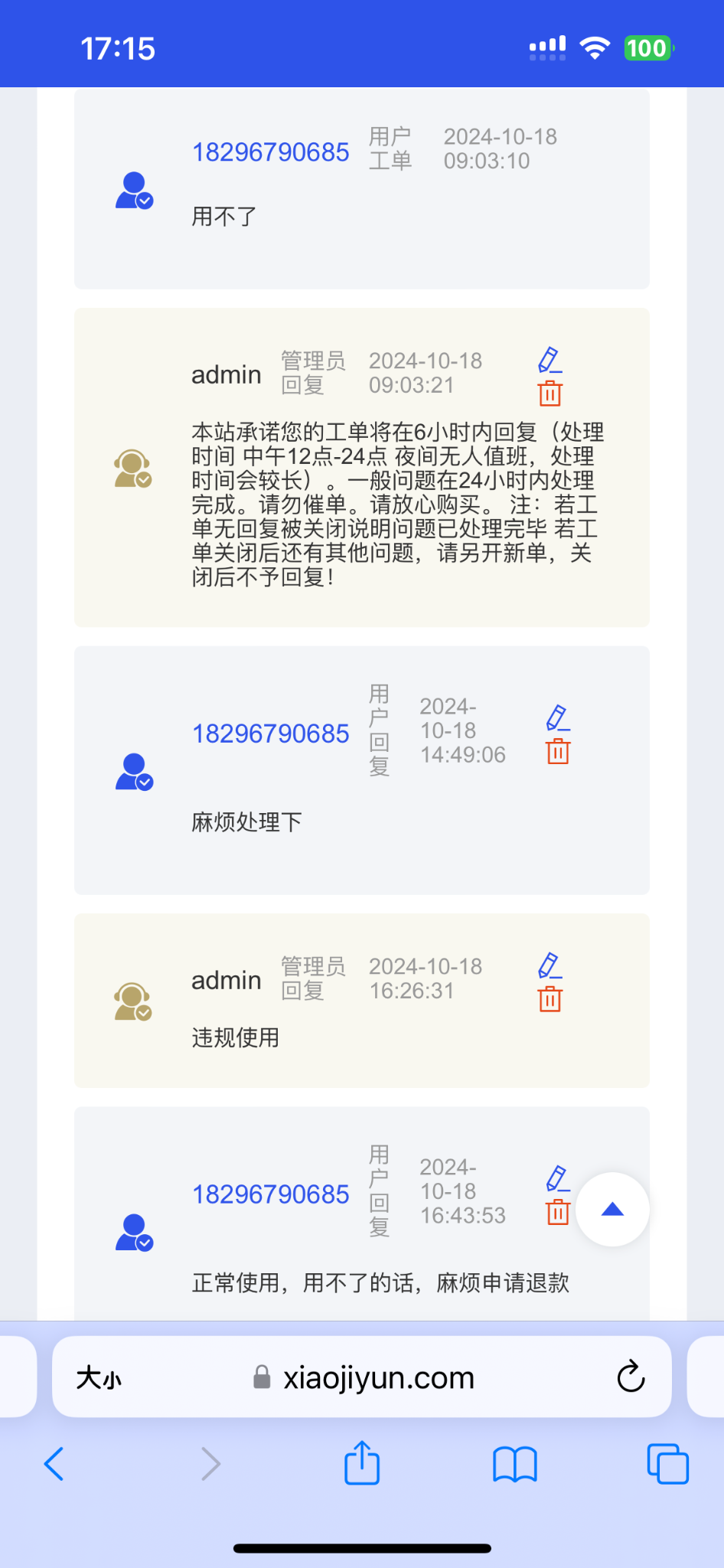Delete admin reply from 09:03:21
Viewport: 724px width, 1568px height.
[550, 394]
